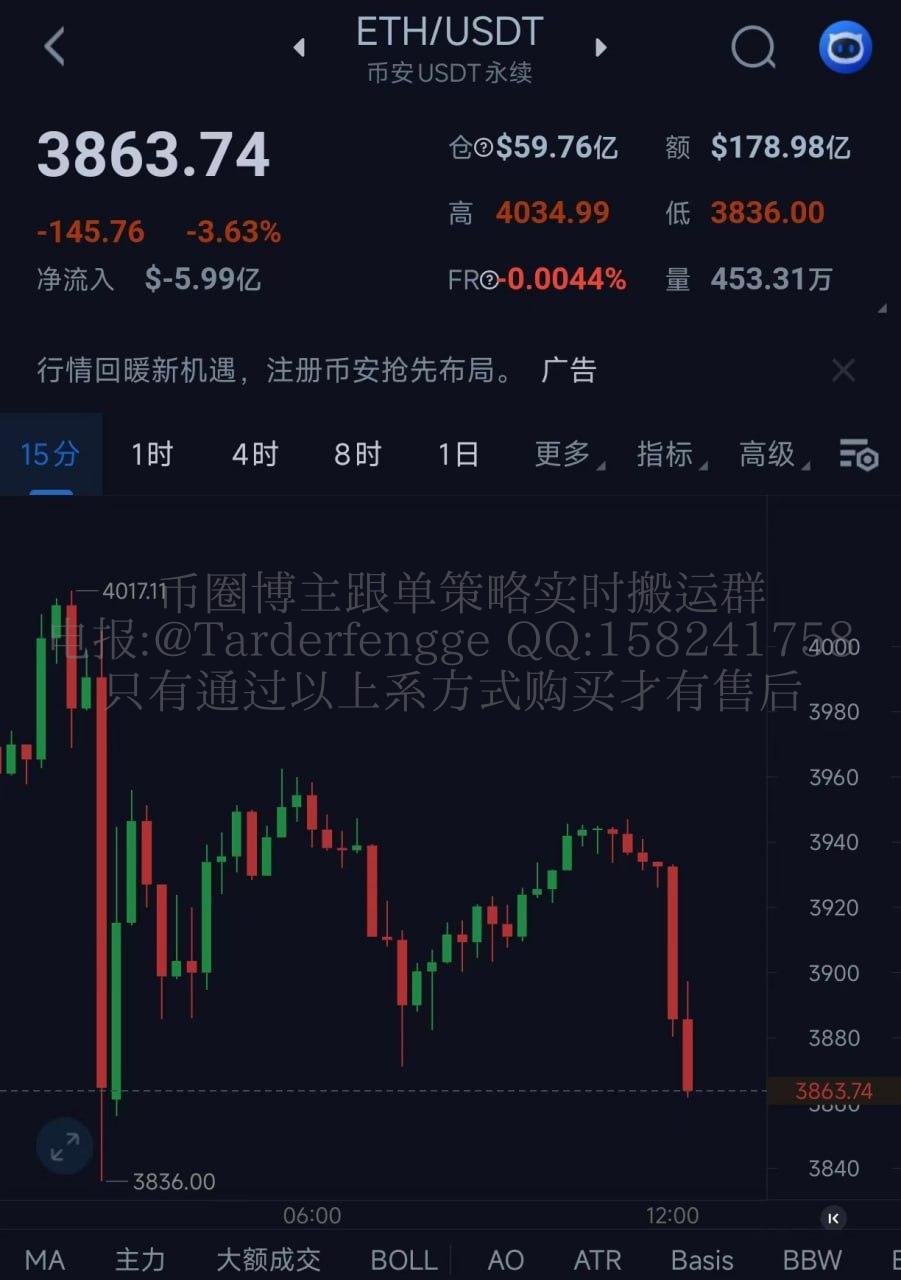
Task: Switch to the 1时 timeframe
Action: 152,454
